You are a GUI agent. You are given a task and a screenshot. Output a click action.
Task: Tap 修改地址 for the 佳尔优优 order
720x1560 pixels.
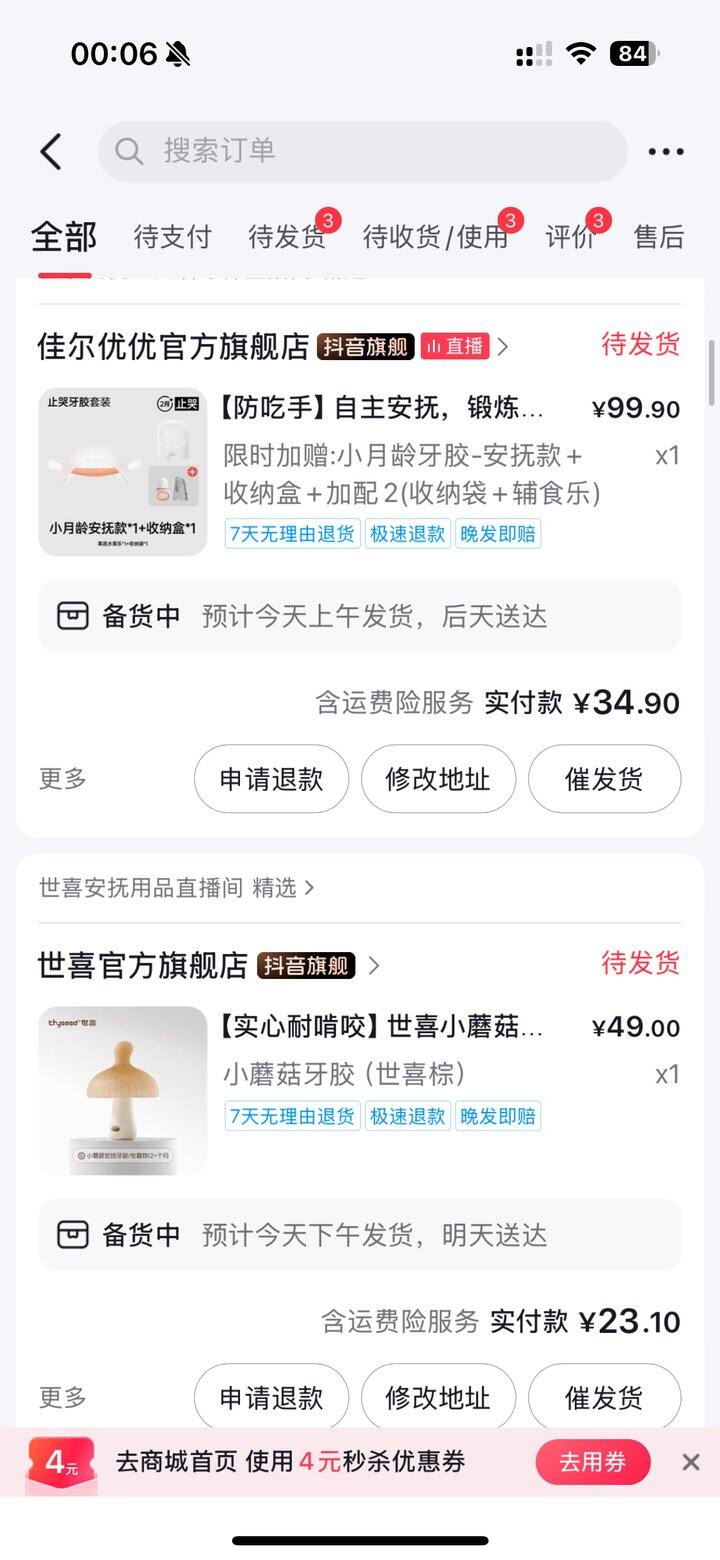point(438,779)
